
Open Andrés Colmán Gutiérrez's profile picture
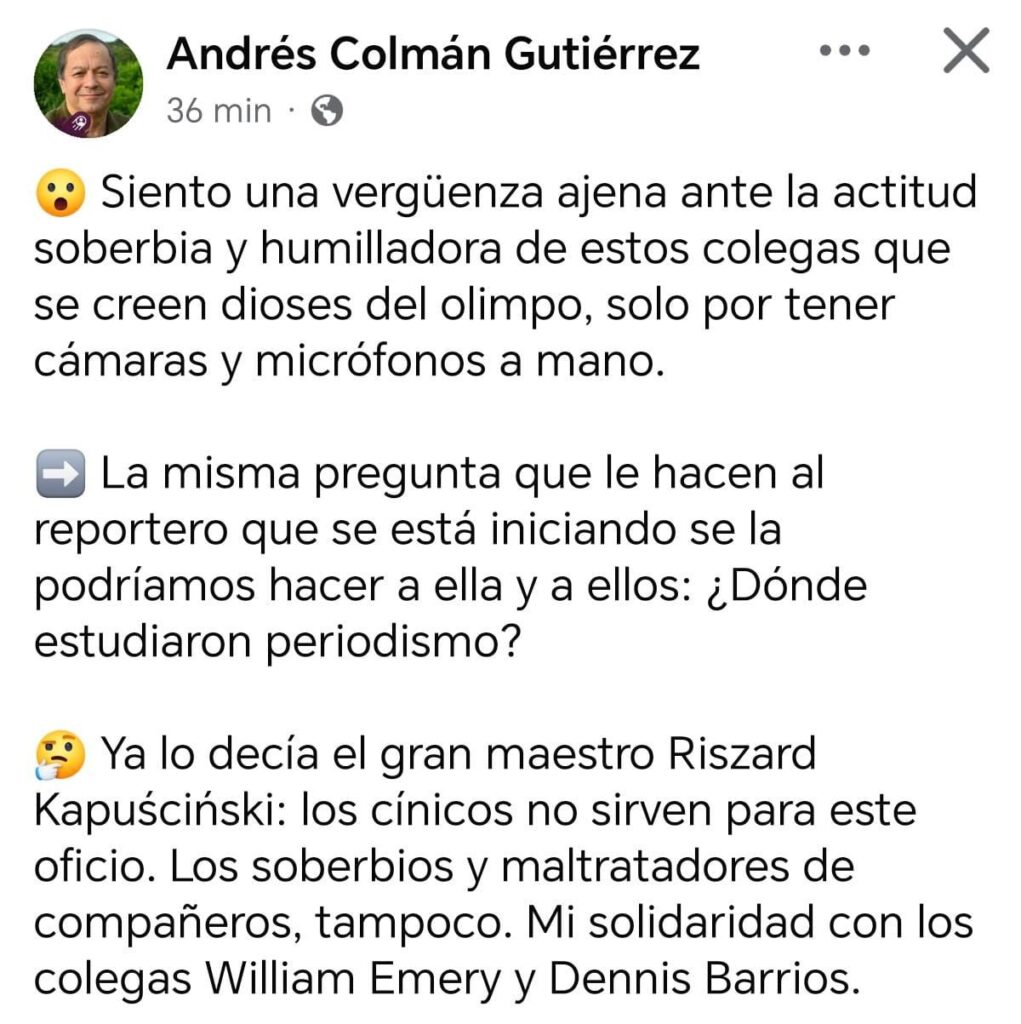[x=87, y=83]
